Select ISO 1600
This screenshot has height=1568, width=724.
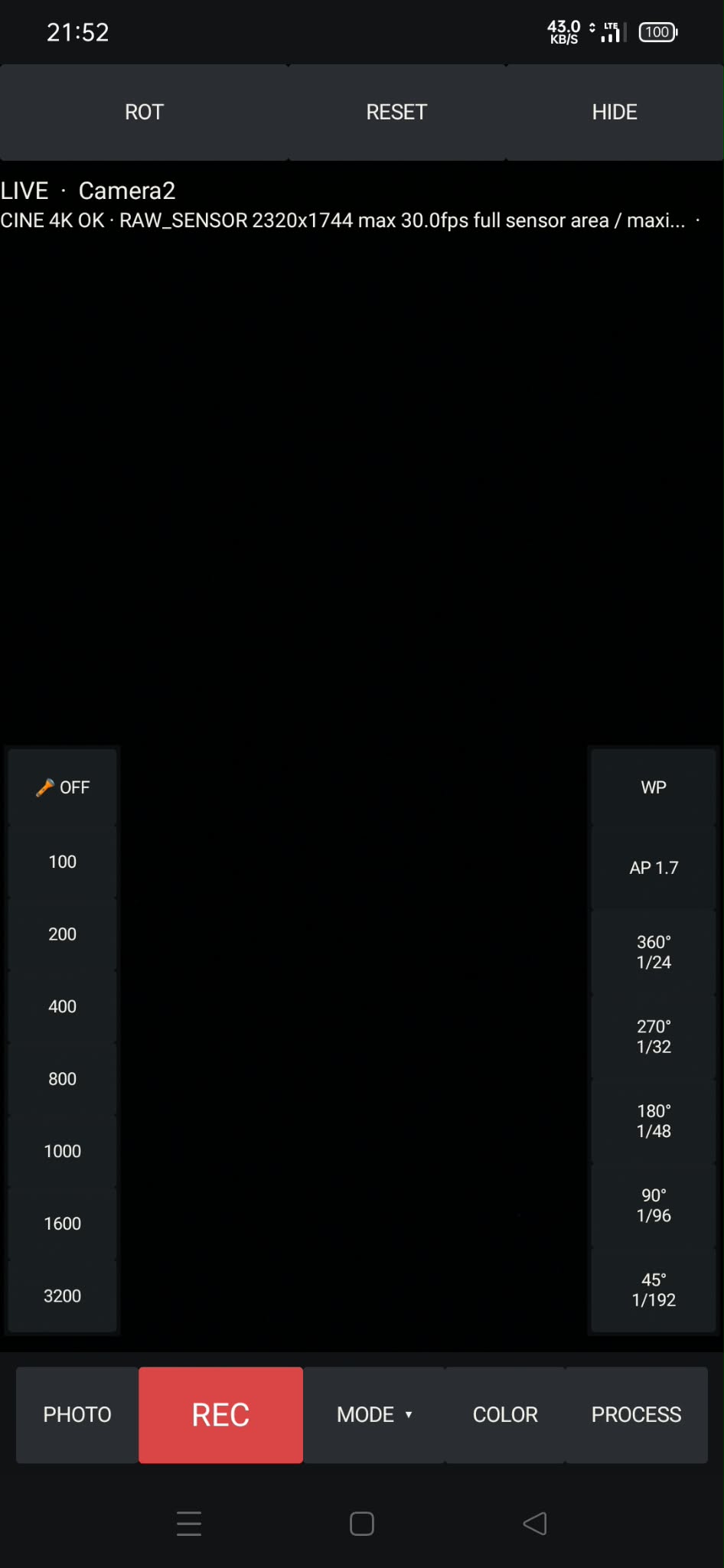click(63, 1224)
